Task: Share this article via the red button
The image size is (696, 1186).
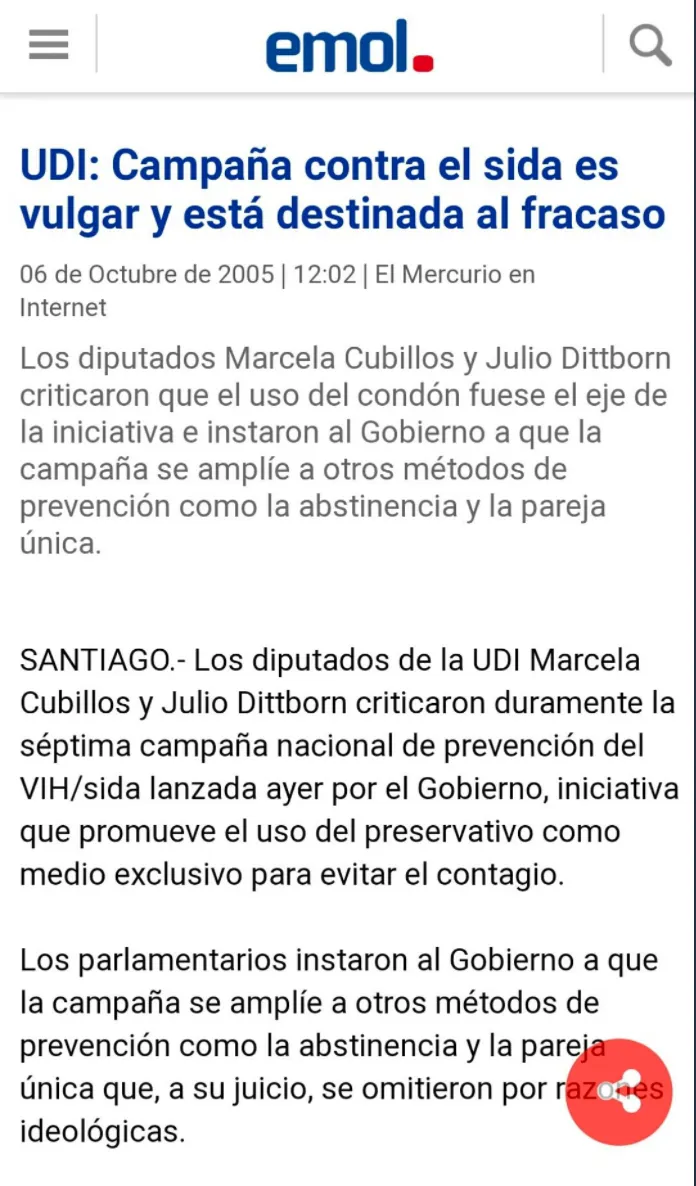Action: click(x=618, y=1092)
